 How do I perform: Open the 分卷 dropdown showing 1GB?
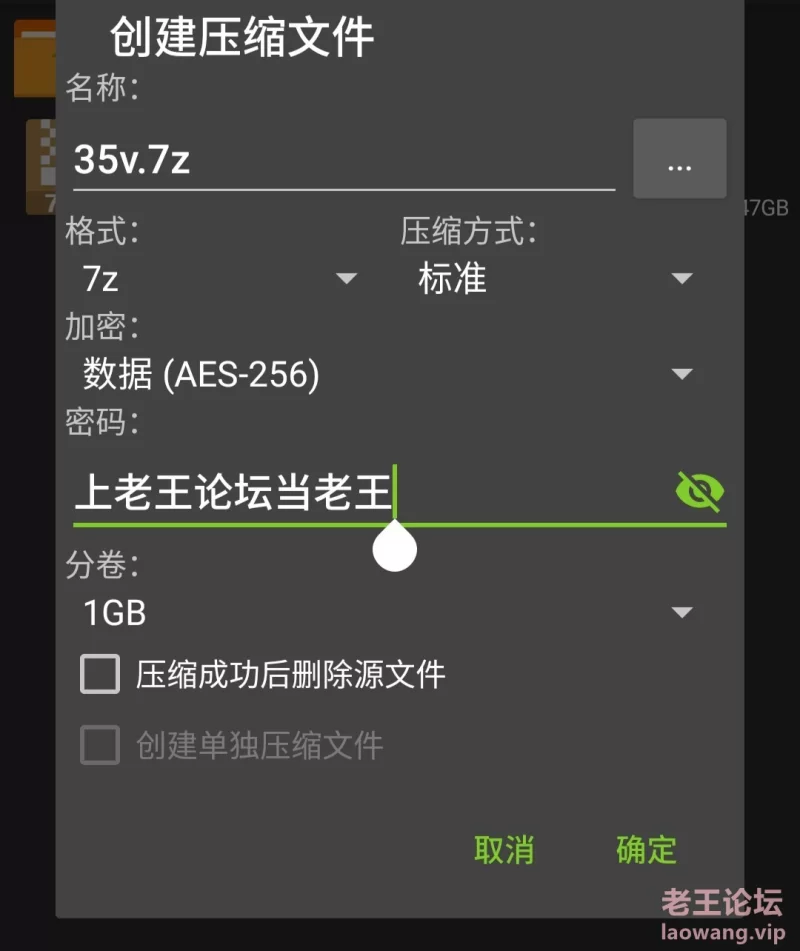click(x=387, y=613)
